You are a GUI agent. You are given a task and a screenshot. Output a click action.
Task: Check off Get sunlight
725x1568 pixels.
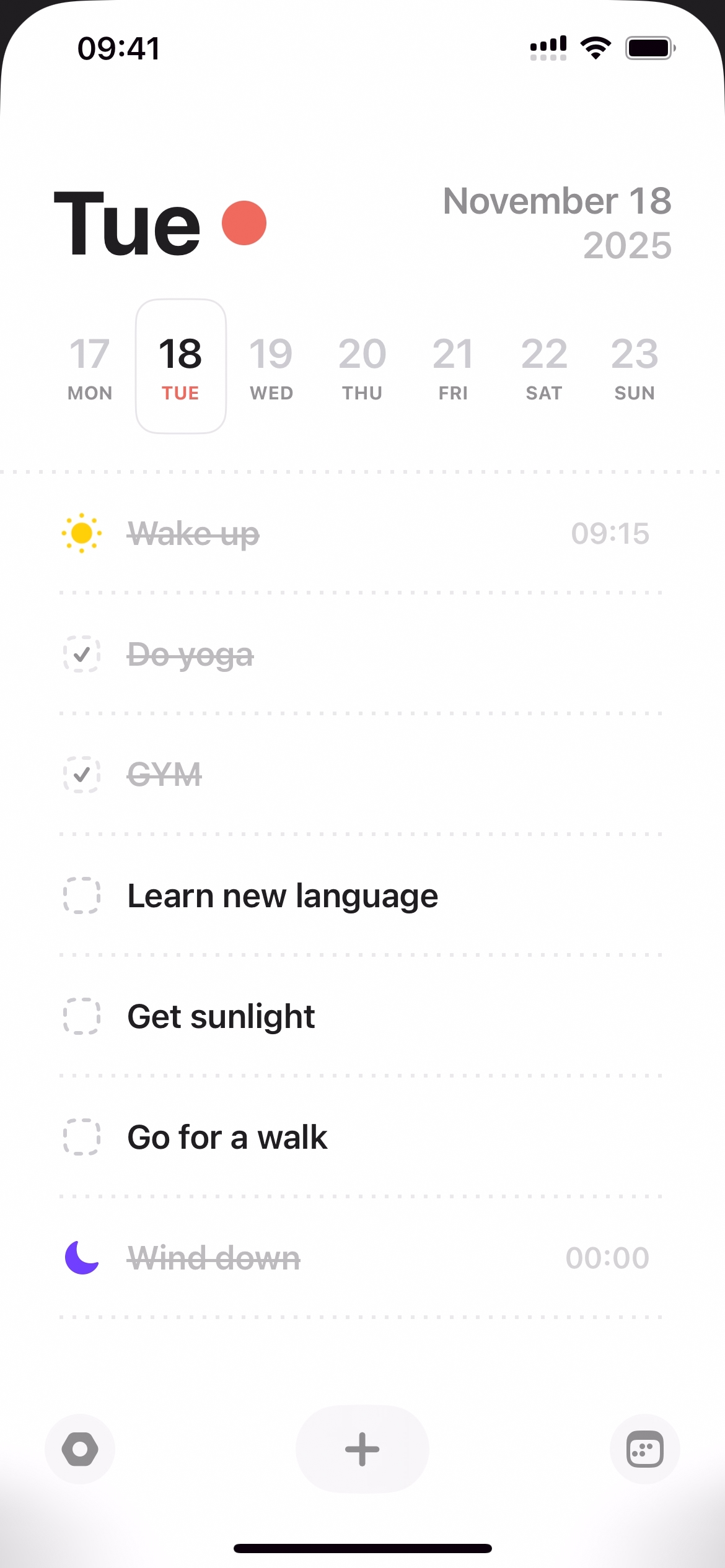pos(82,1016)
